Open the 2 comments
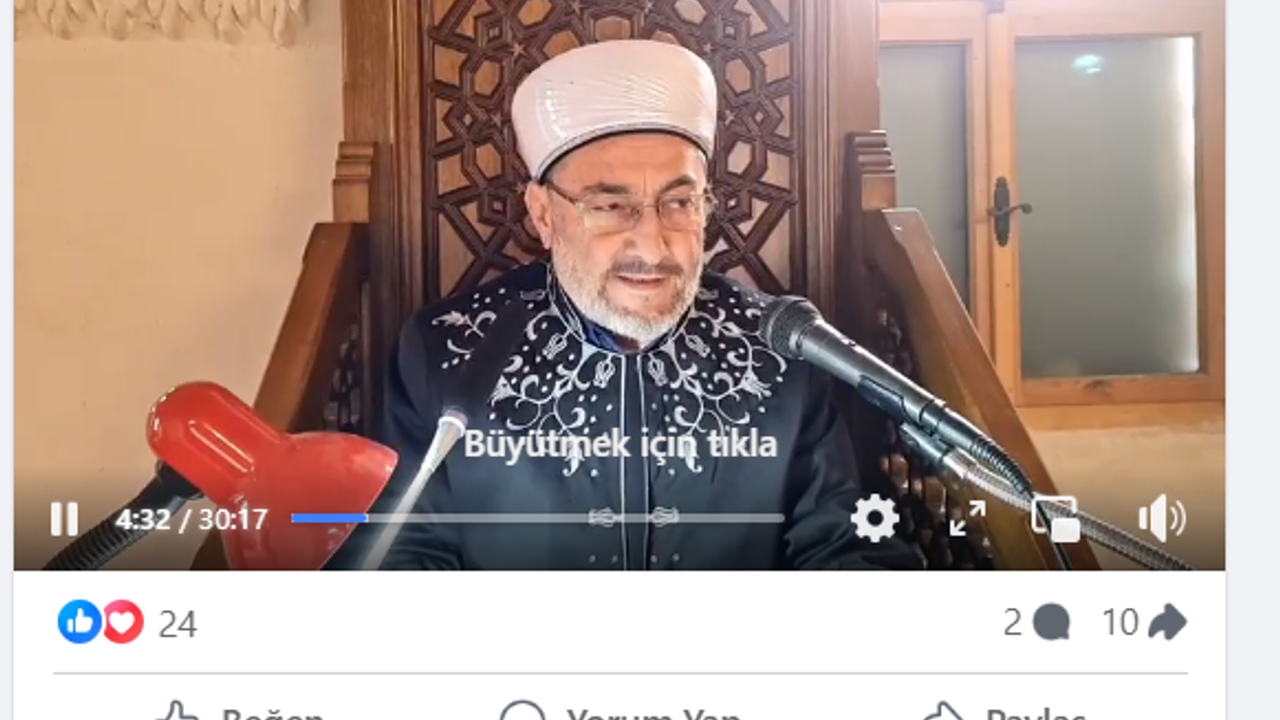The height and width of the screenshot is (720, 1280). click(x=1036, y=623)
